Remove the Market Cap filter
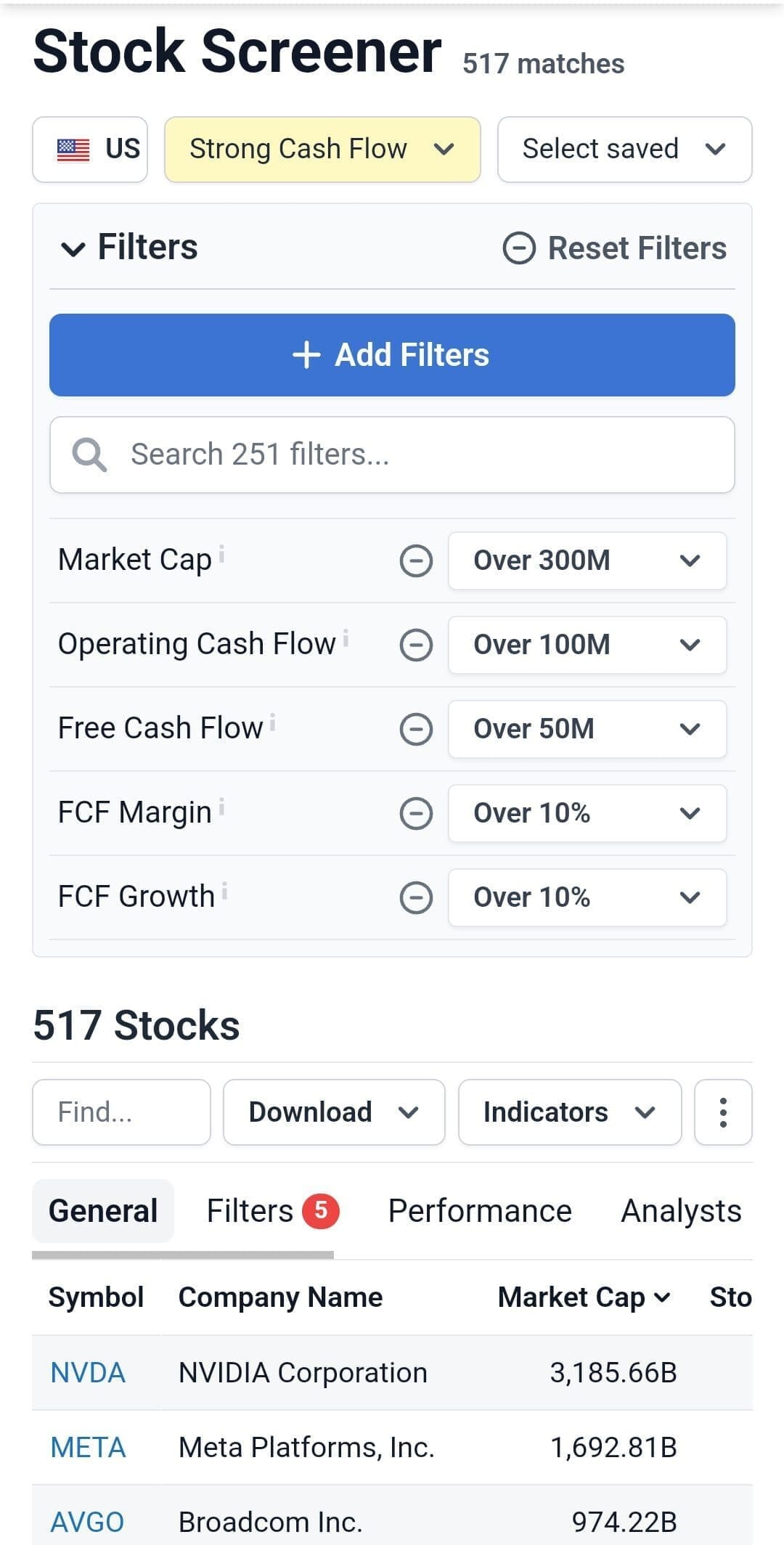This screenshot has height=1545, width=784. [415, 560]
